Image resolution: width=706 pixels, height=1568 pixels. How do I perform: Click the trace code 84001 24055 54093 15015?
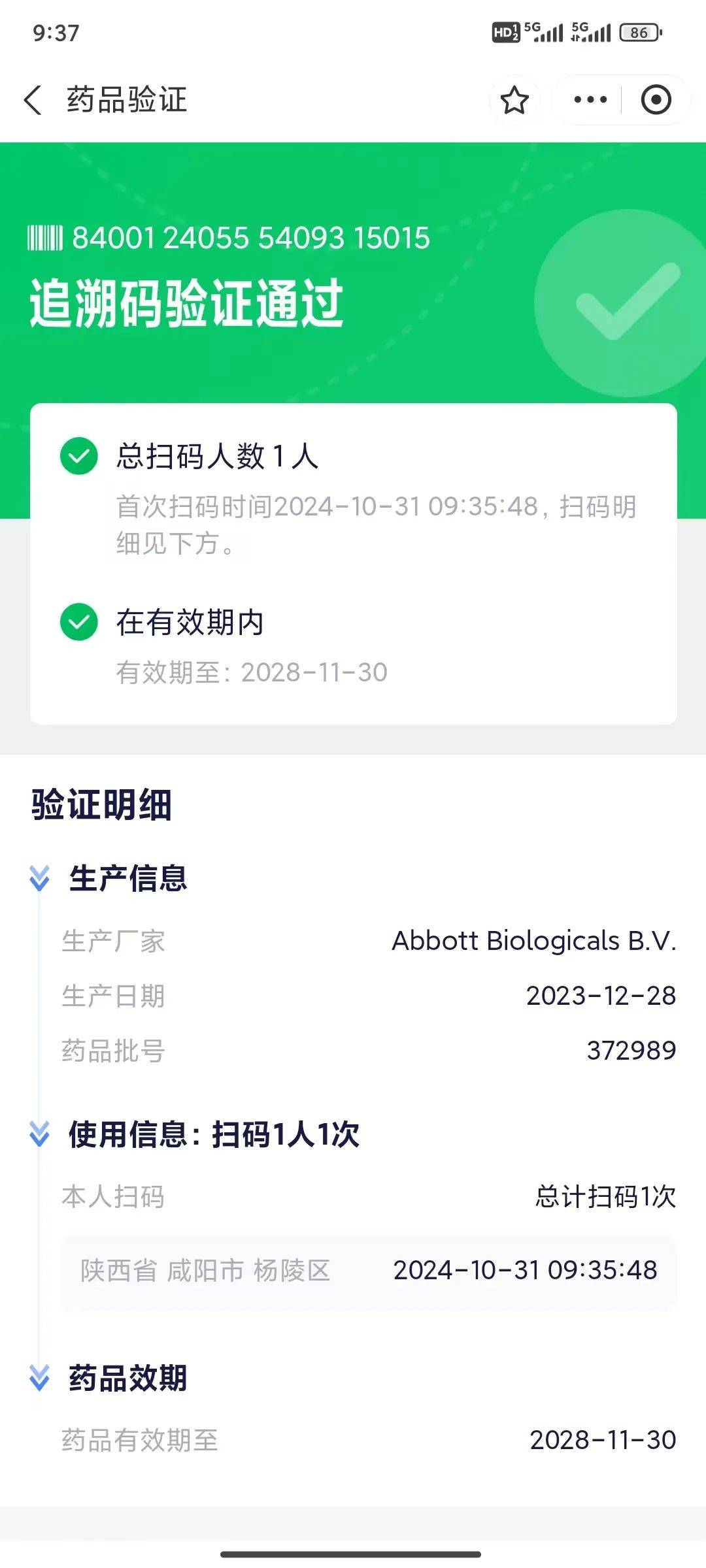[x=252, y=238]
